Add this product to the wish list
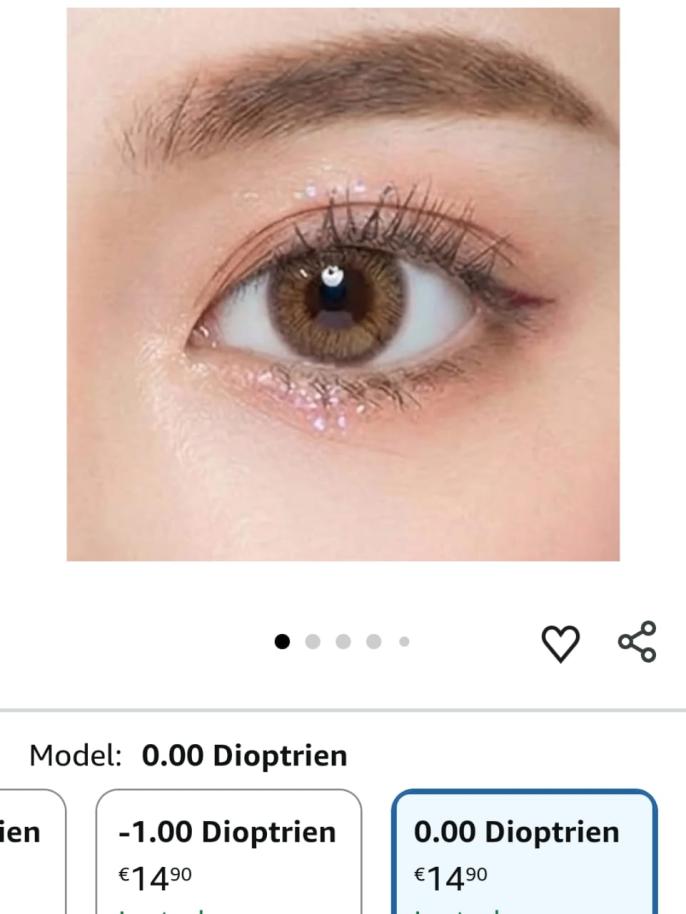686x914 pixels. (561, 642)
